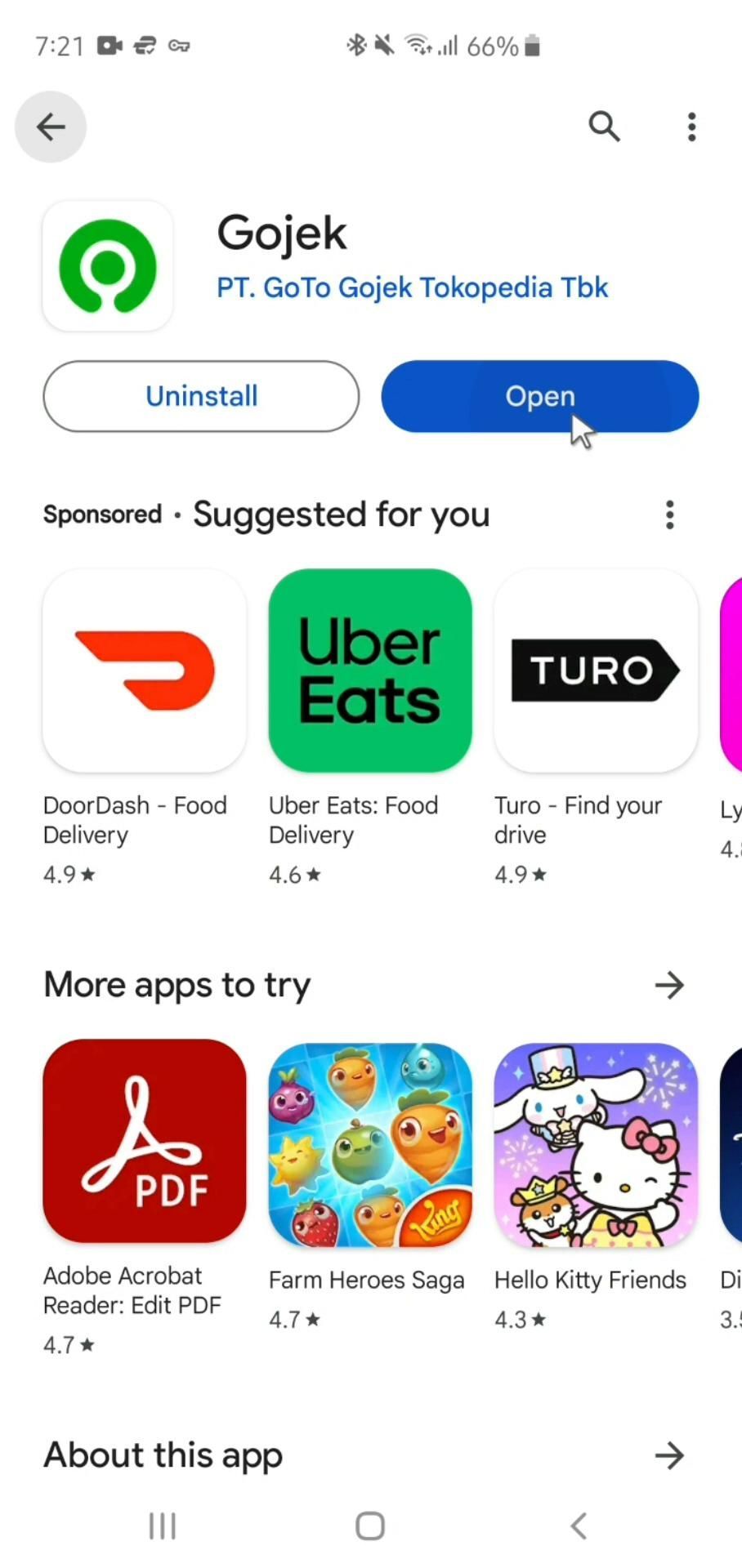Open the top overflow menu

tap(691, 127)
